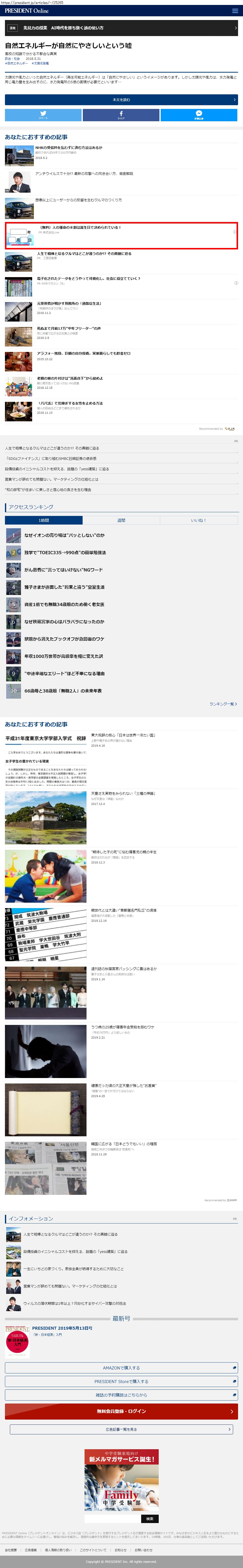The height and width of the screenshot is (1568, 243).
Task: Open ranking article about TOEIC 335→990点
Action: (65, 553)
